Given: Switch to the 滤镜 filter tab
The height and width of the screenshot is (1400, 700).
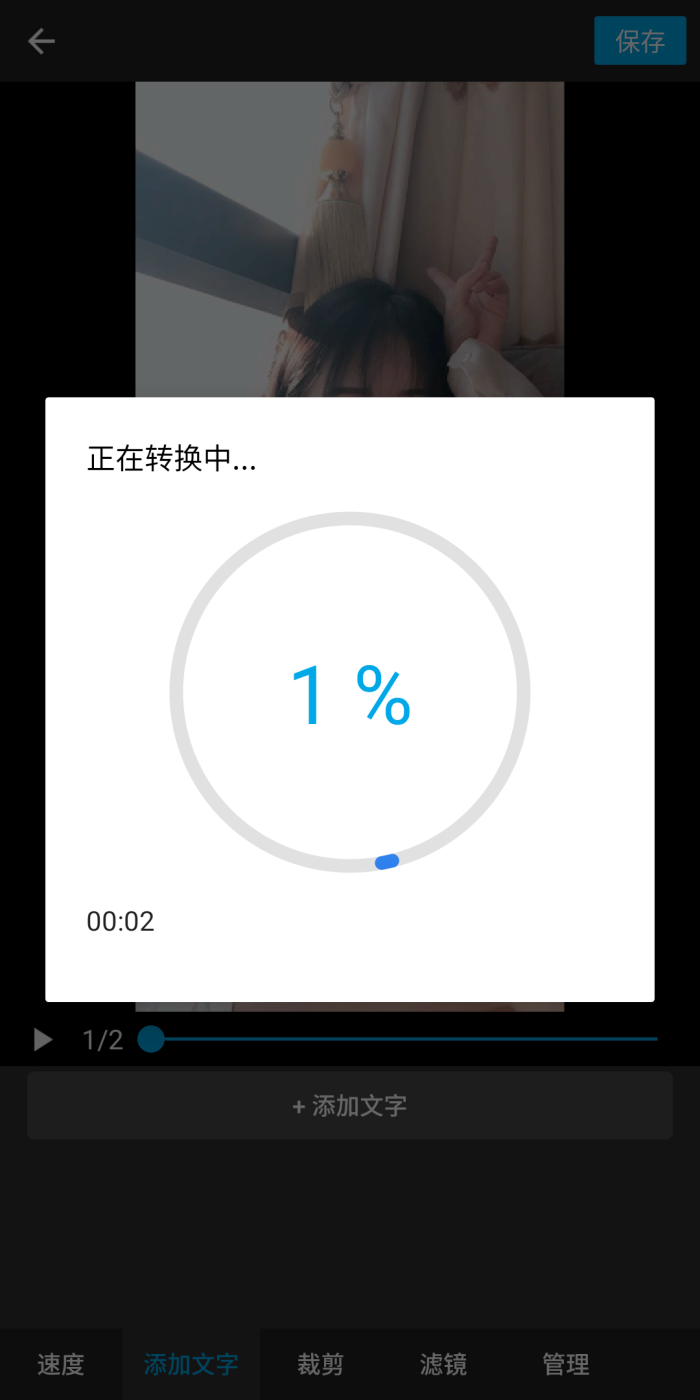Looking at the screenshot, I should [443, 1364].
